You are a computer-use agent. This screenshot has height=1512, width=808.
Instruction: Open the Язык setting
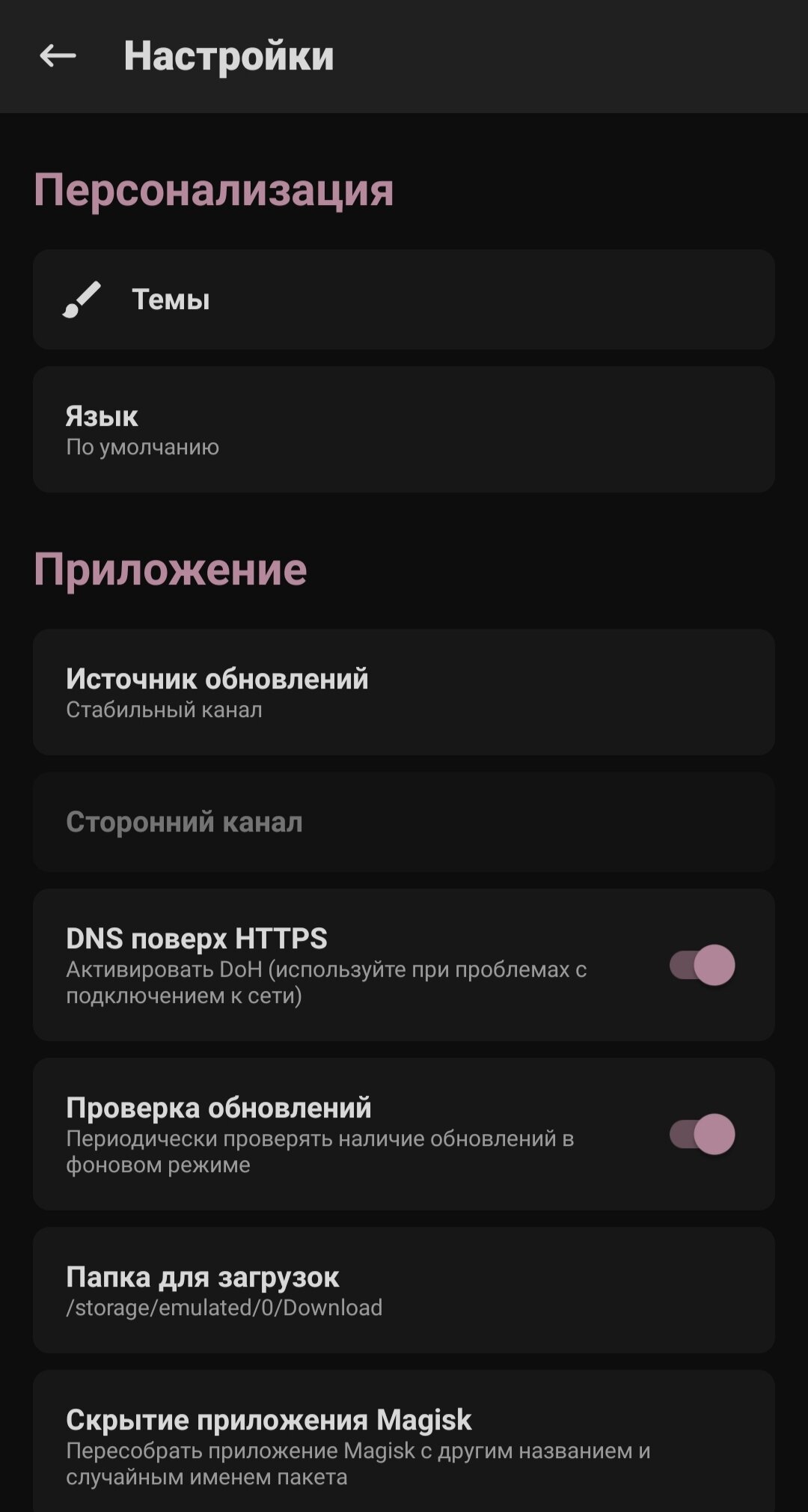coord(403,430)
